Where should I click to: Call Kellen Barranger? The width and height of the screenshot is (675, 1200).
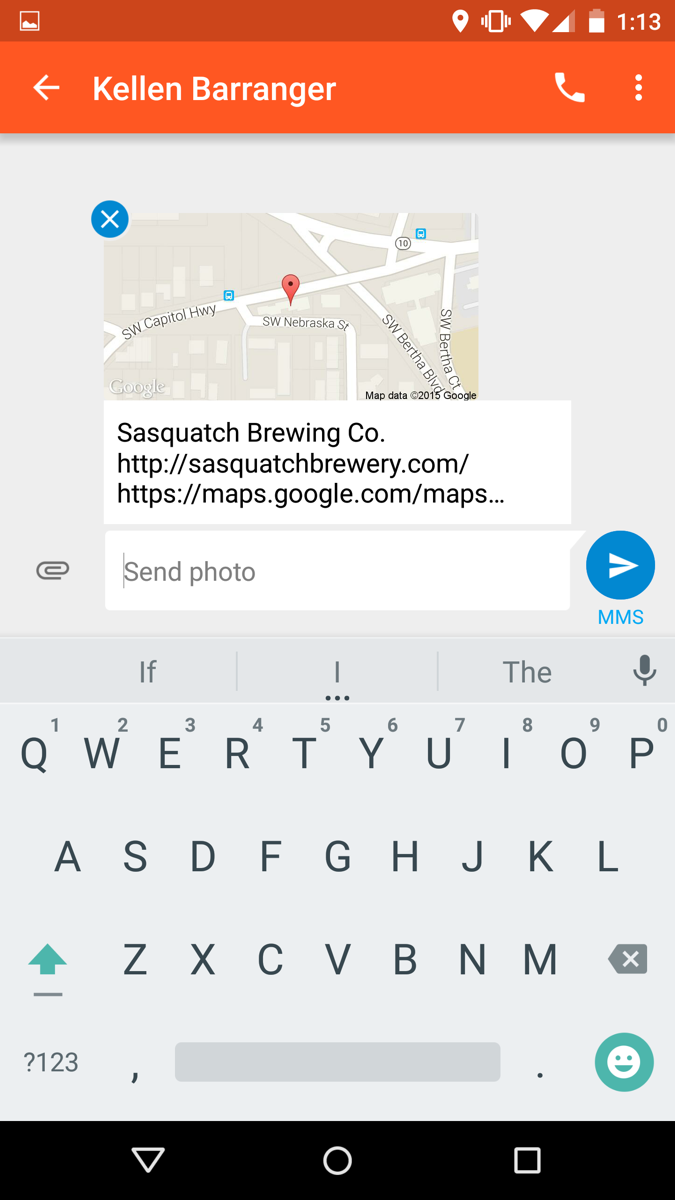(569, 88)
